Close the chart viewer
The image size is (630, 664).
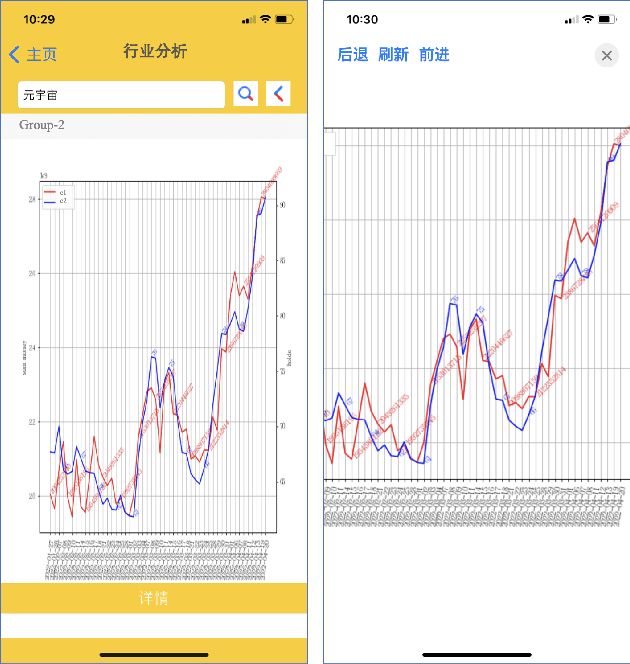(606, 55)
